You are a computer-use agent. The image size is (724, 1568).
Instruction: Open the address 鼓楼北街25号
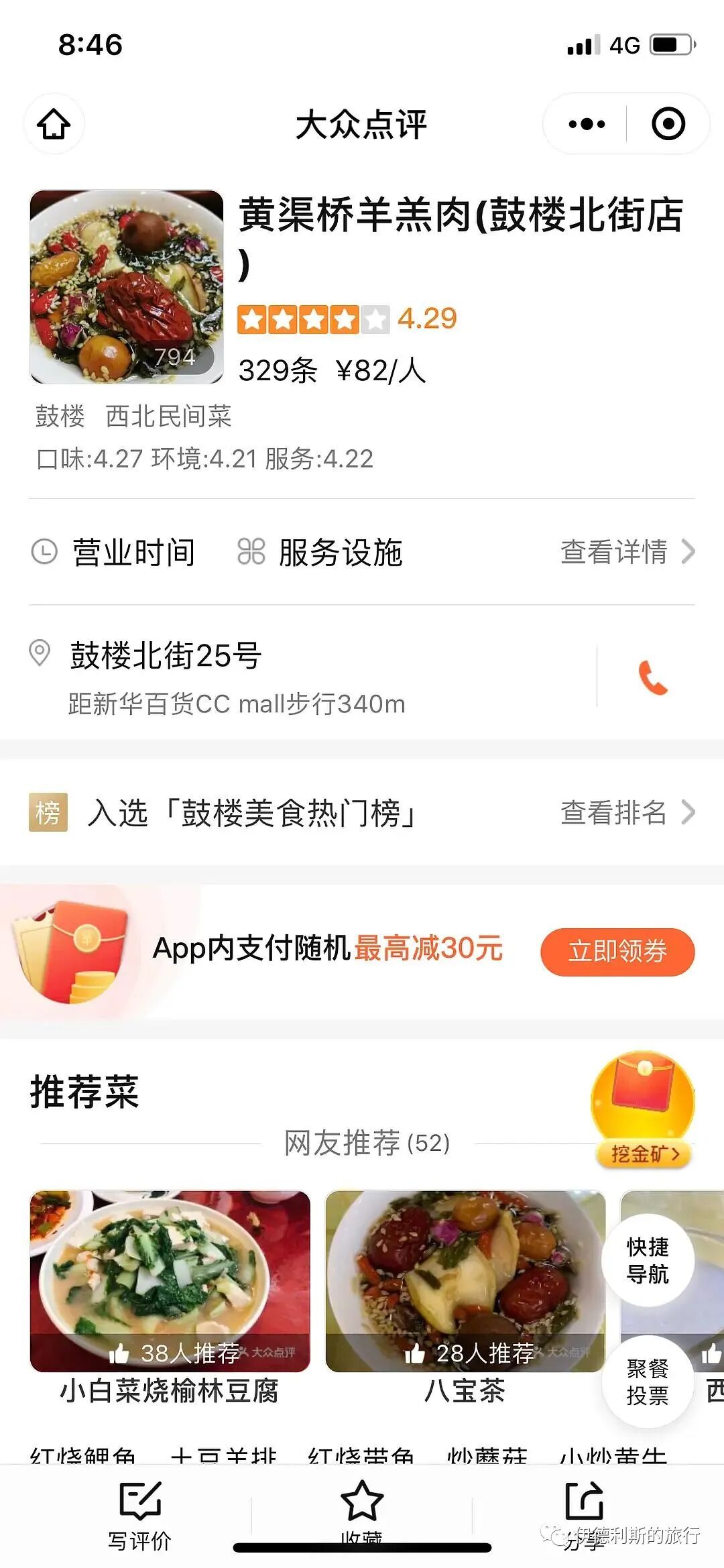pyautogui.click(x=165, y=655)
